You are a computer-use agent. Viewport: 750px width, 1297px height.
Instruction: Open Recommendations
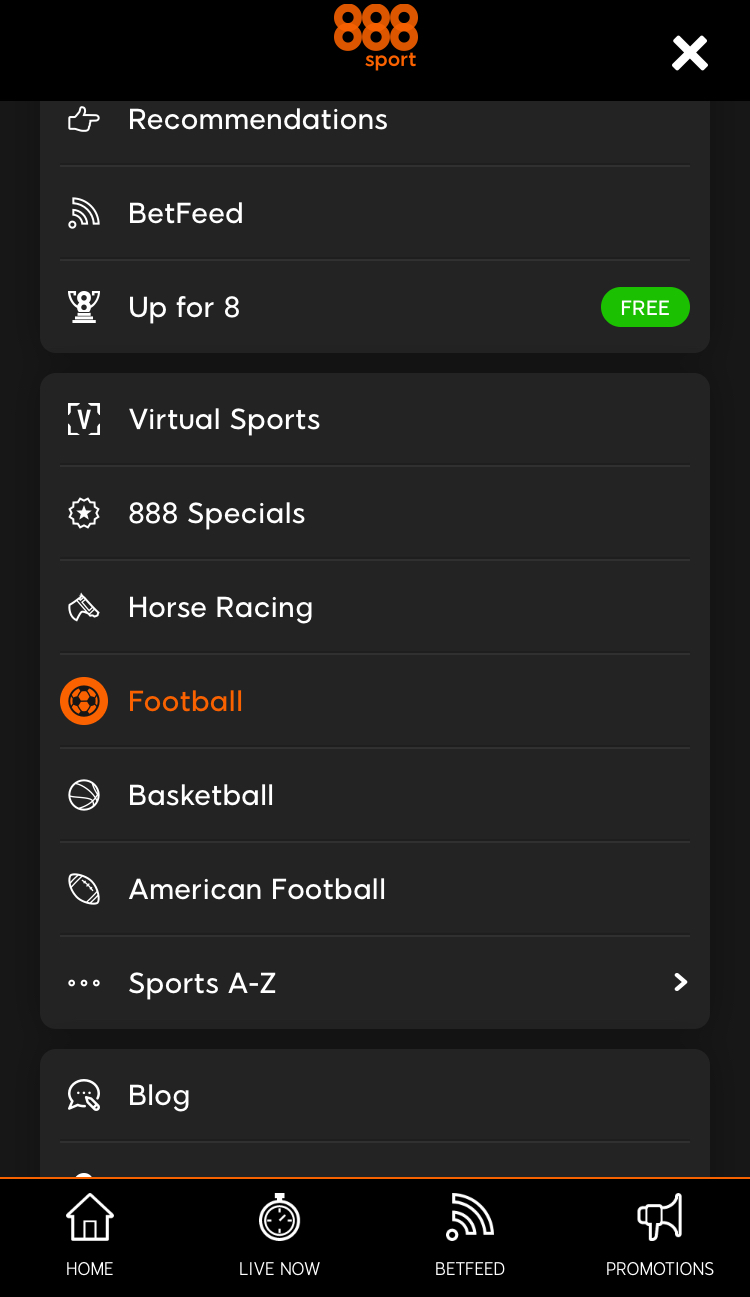(375, 120)
